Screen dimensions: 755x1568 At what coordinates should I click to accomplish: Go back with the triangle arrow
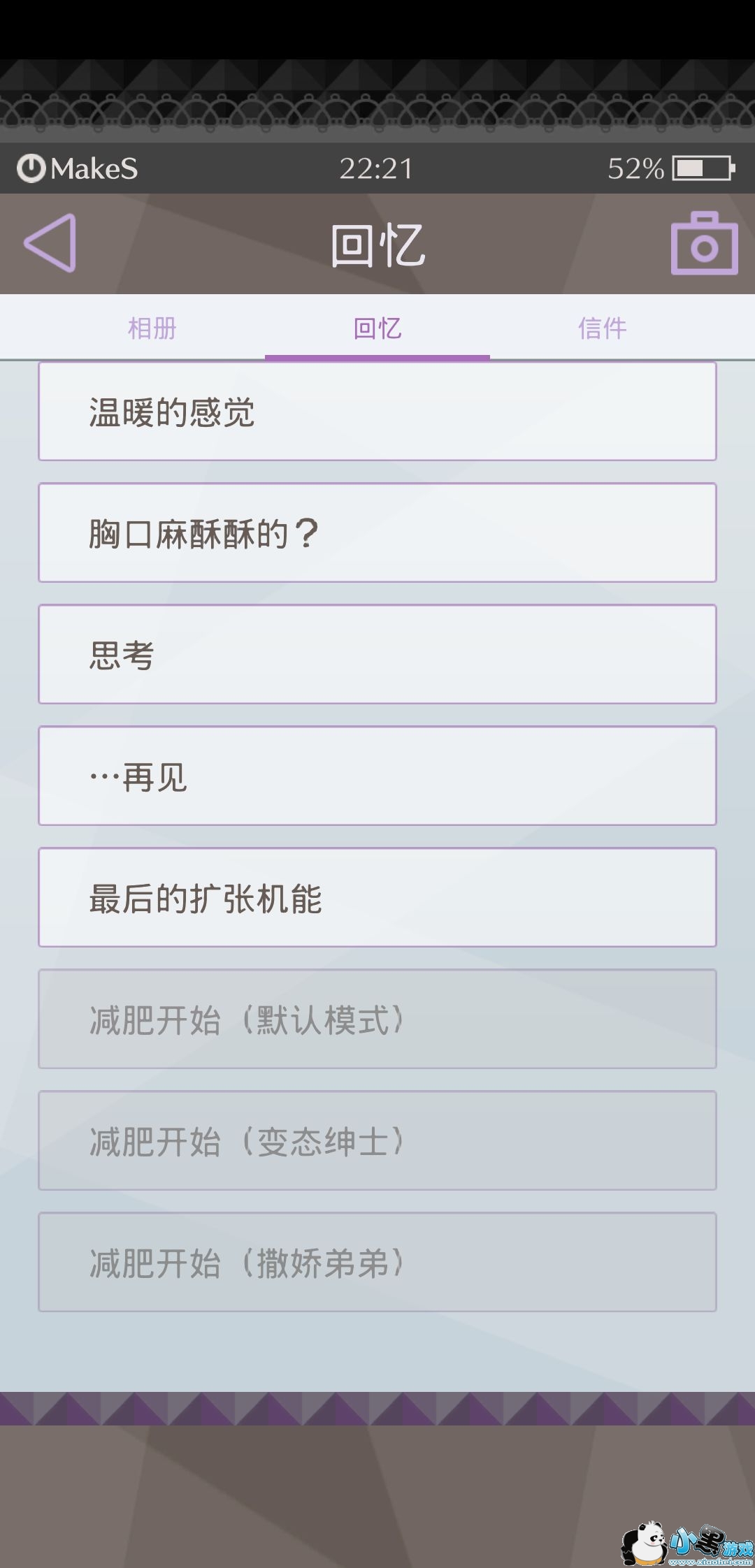50,243
